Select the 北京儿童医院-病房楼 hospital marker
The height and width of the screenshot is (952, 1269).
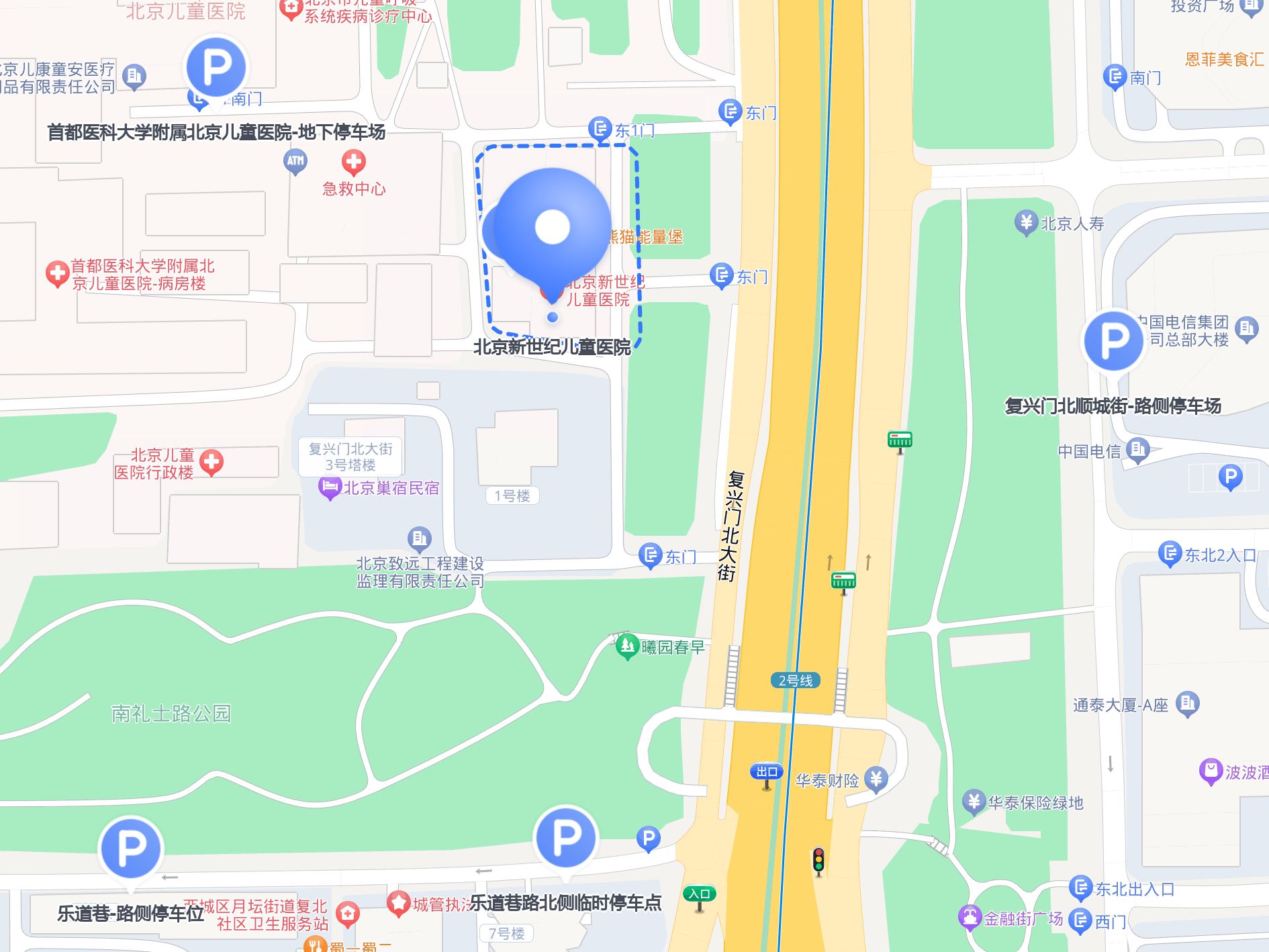tap(57, 274)
